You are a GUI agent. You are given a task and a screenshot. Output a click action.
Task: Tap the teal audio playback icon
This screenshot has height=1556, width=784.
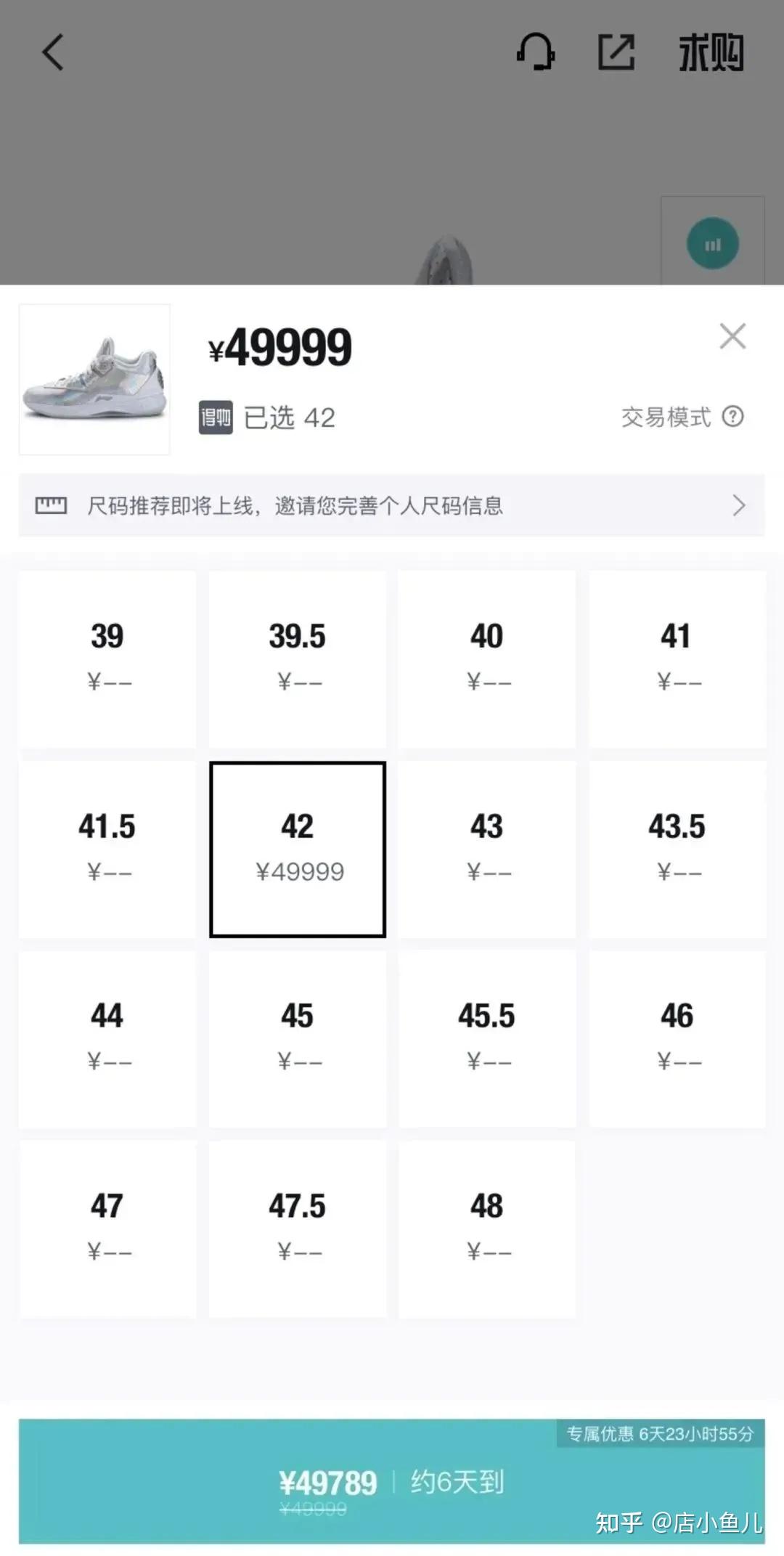tap(713, 243)
